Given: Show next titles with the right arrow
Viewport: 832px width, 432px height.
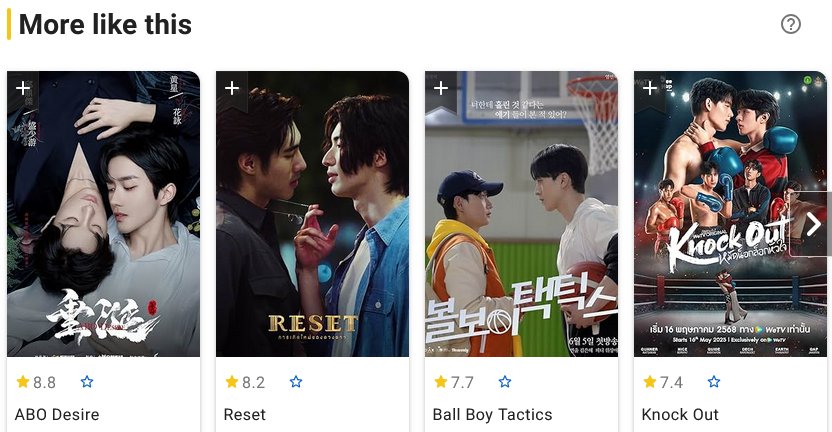Looking at the screenshot, I should pyautogui.click(x=813, y=224).
